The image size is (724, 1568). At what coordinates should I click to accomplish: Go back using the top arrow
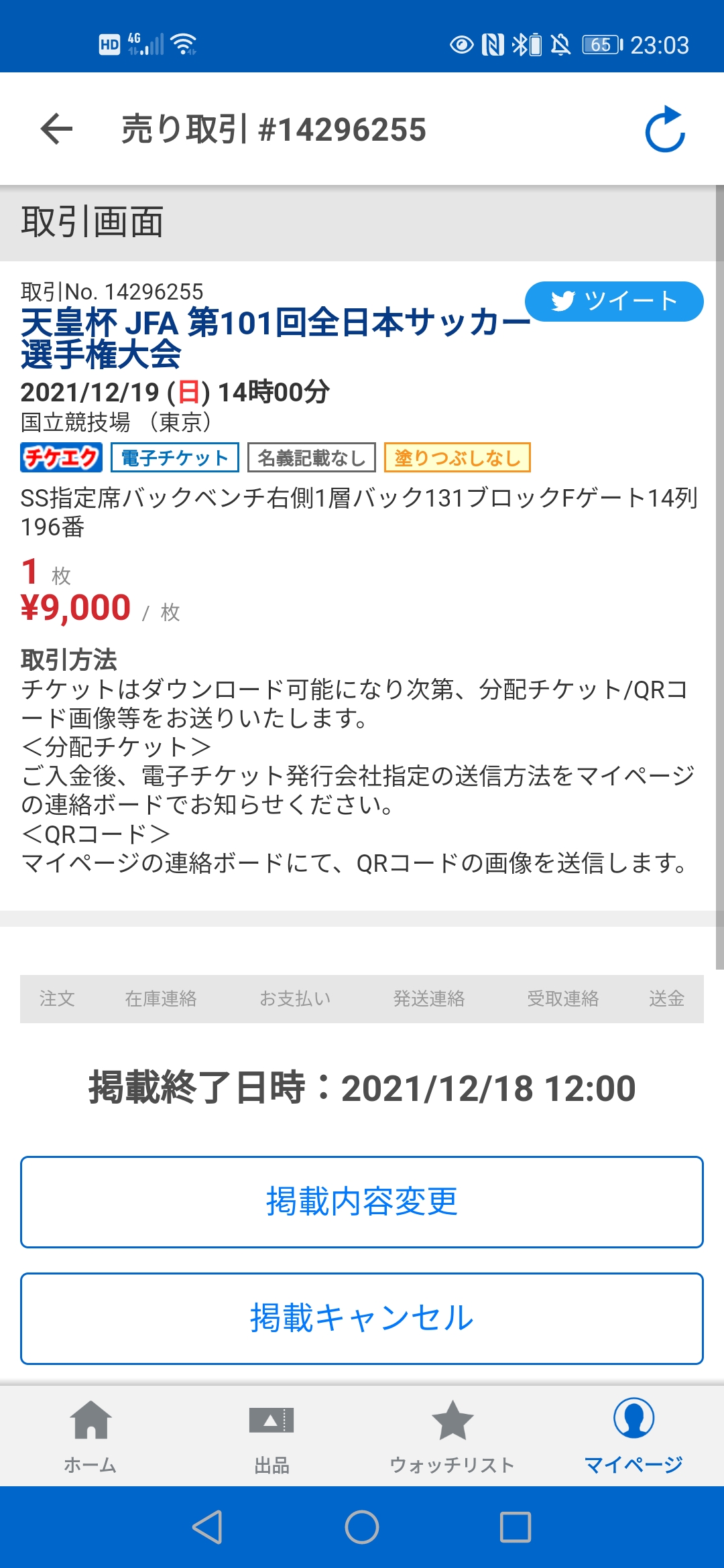(56, 129)
